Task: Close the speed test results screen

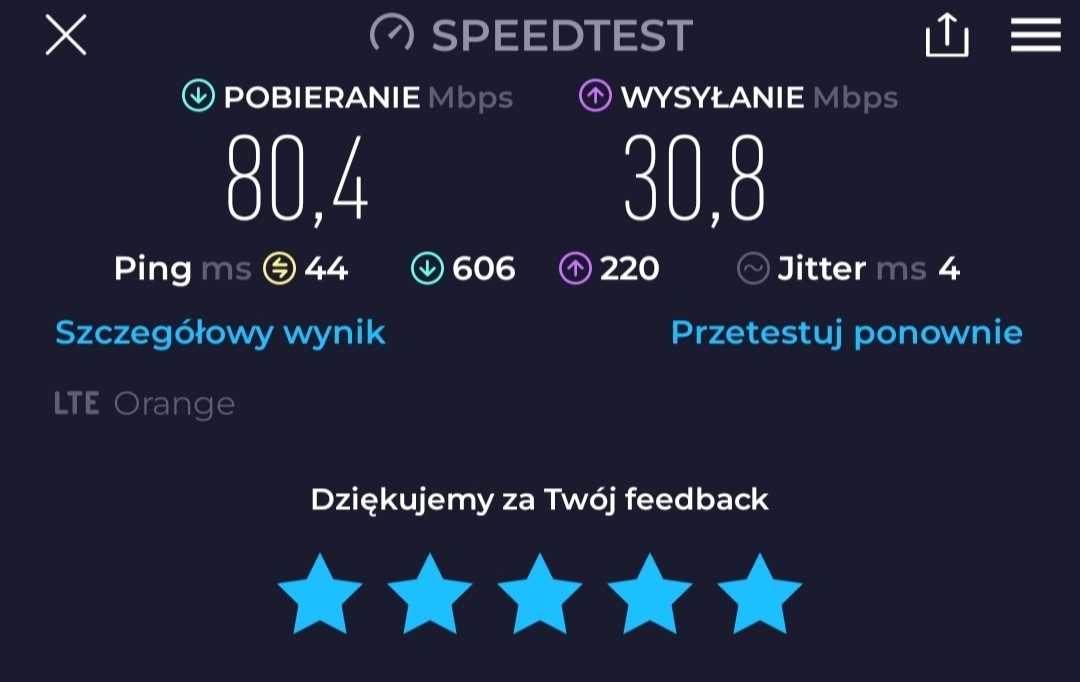Action: 66,36
